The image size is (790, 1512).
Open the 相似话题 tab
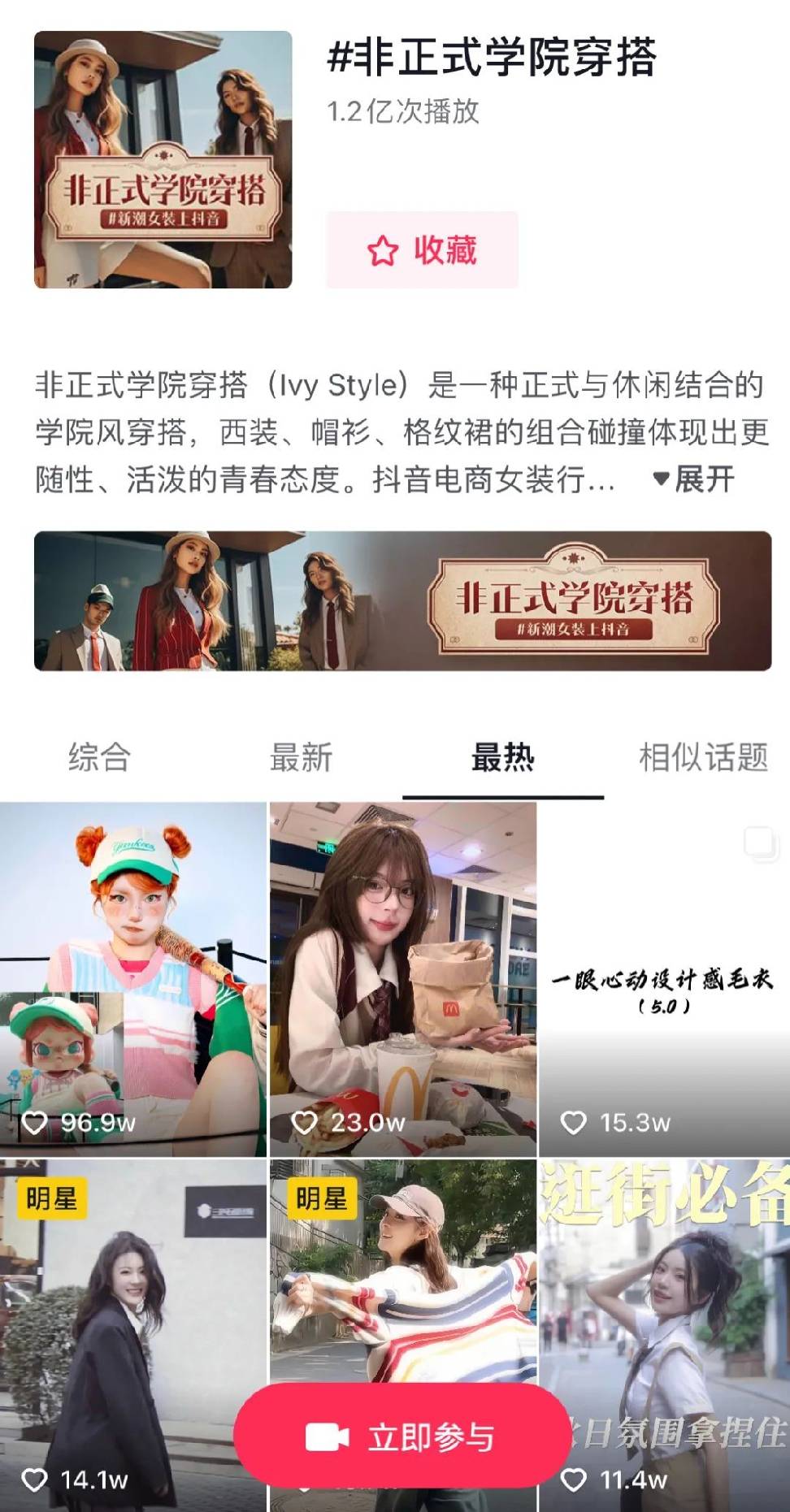(x=703, y=757)
